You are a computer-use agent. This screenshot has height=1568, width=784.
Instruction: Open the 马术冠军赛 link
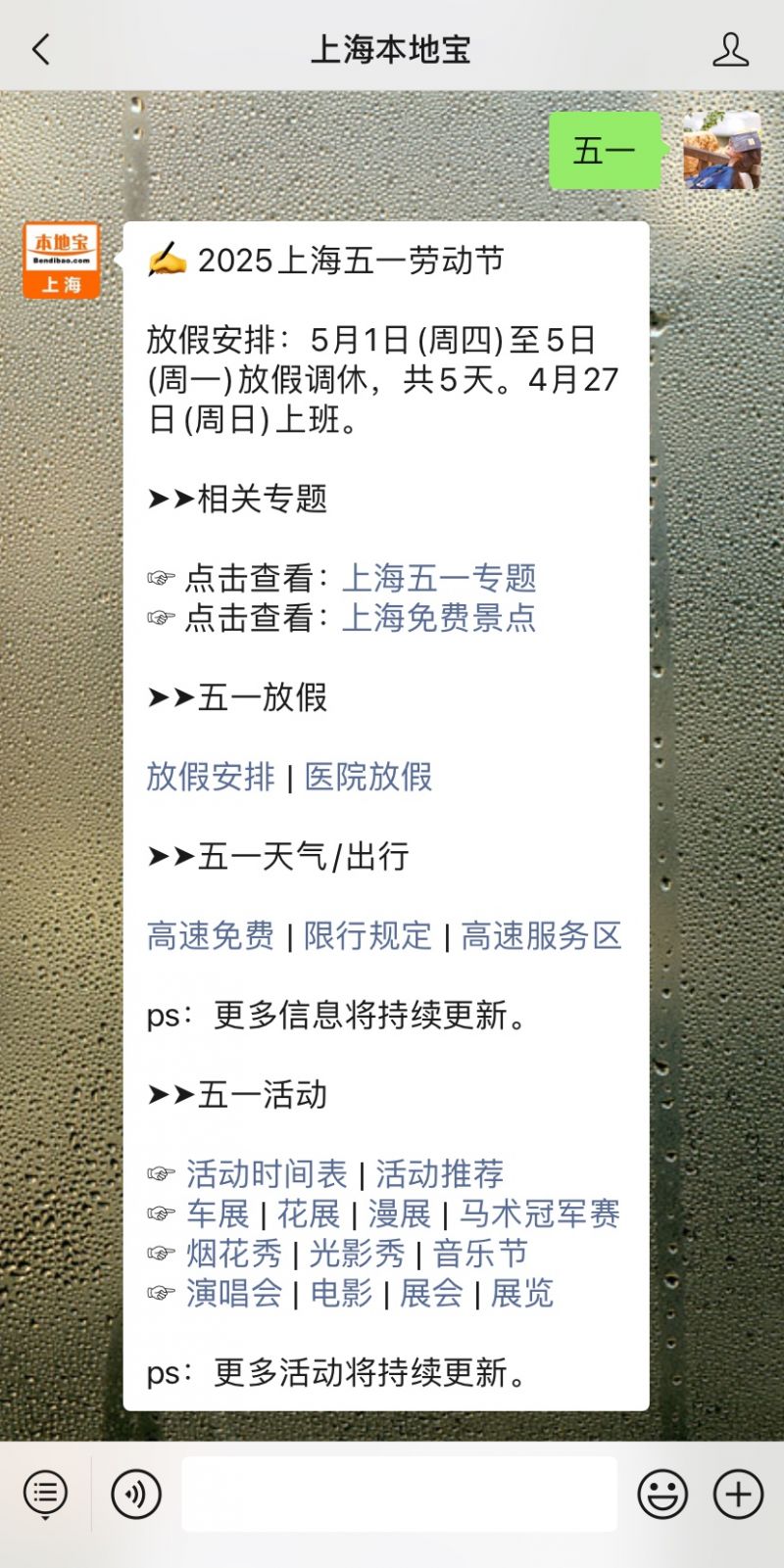540,1213
